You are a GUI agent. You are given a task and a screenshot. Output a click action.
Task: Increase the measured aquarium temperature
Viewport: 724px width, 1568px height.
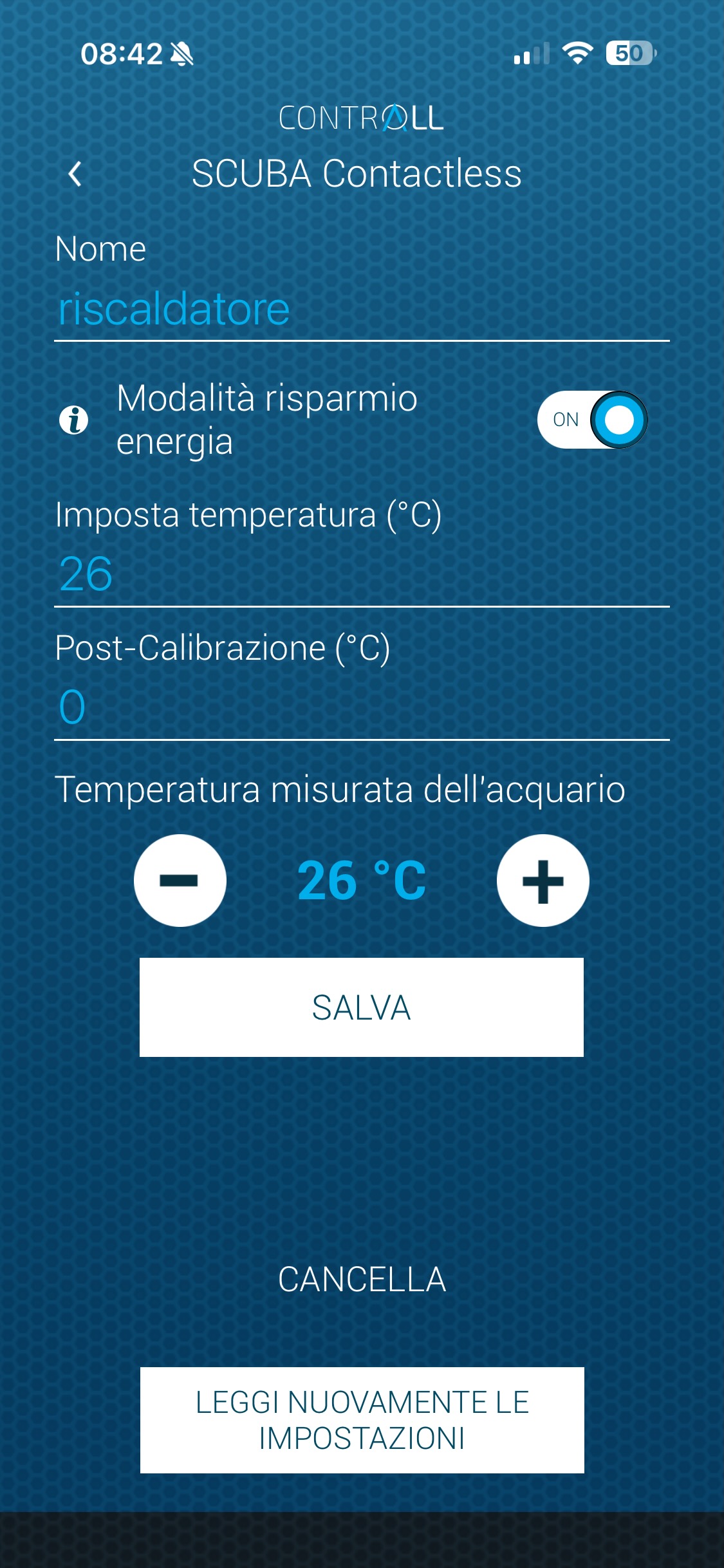click(x=543, y=880)
